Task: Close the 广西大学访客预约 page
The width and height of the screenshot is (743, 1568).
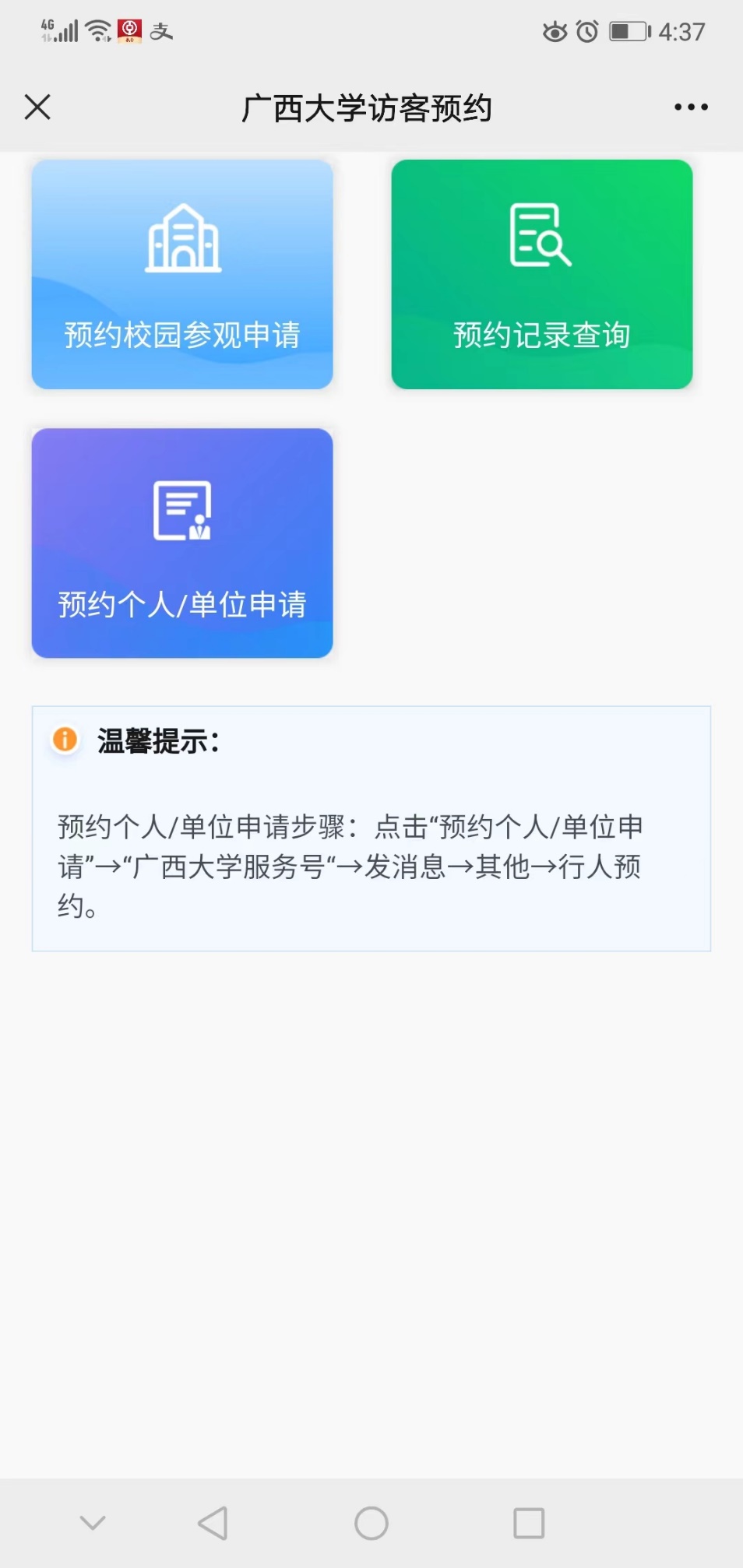Action: click(x=37, y=107)
